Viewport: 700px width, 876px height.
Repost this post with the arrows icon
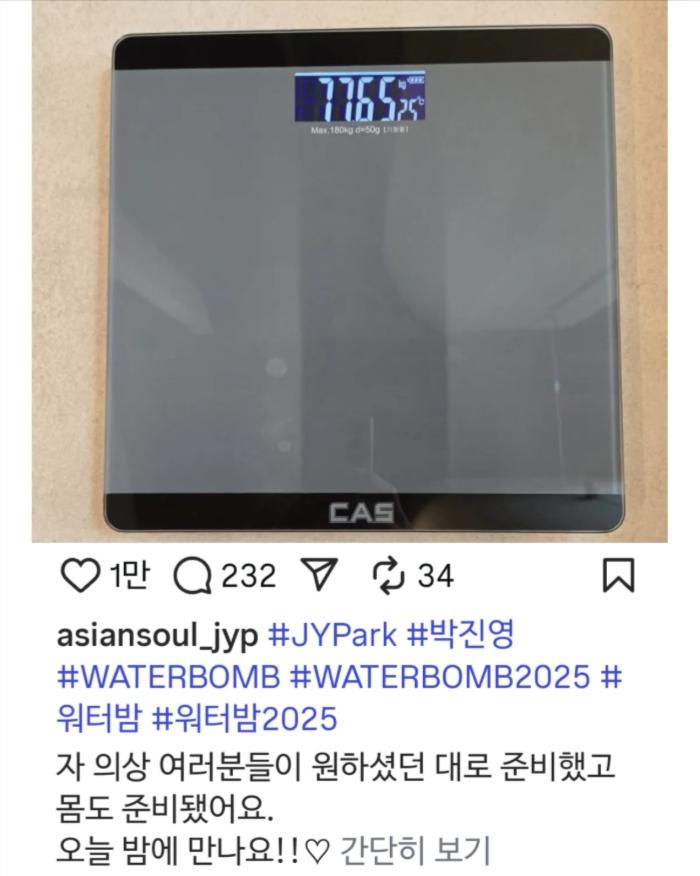[x=386, y=575]
